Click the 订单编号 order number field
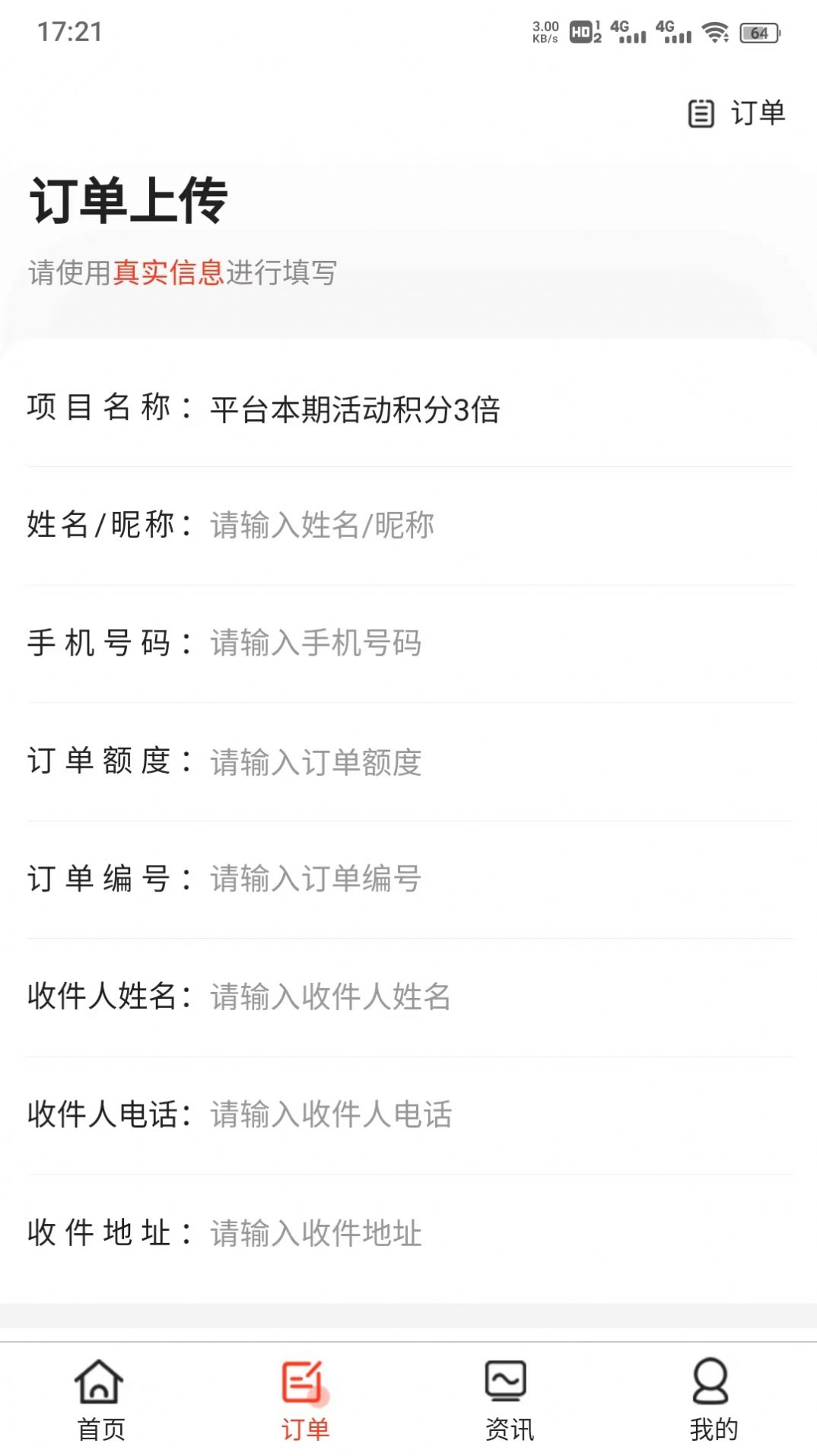Screen dimensions: 817x1456 [316, 879]
